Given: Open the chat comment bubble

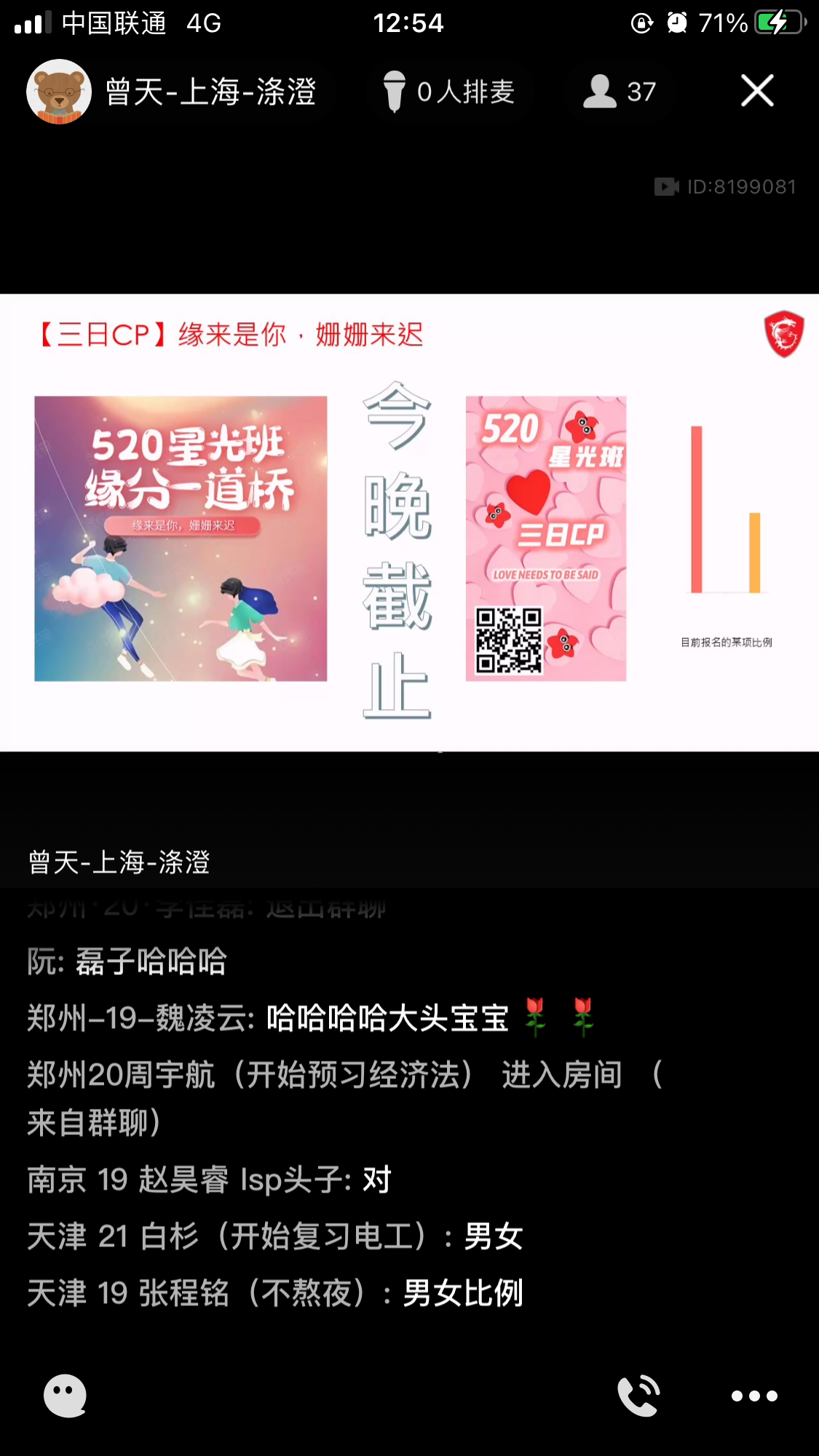Looking at the screenshot, I should click(65, 1395).
